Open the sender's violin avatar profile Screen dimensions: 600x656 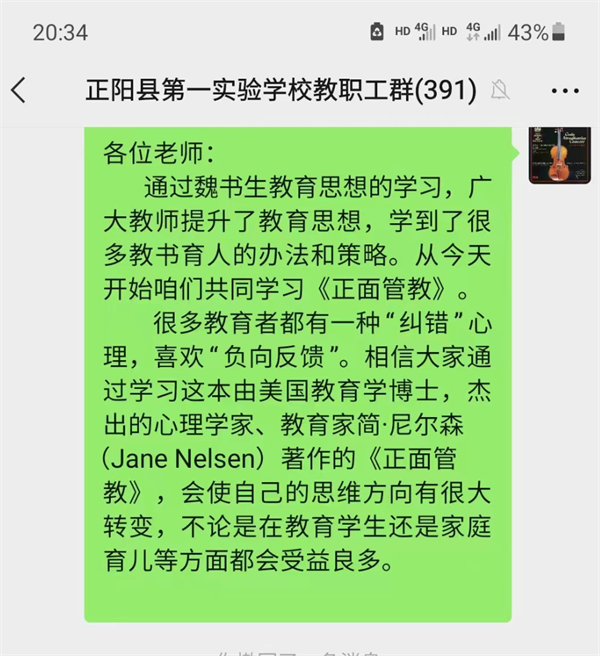tap(559, 156)
